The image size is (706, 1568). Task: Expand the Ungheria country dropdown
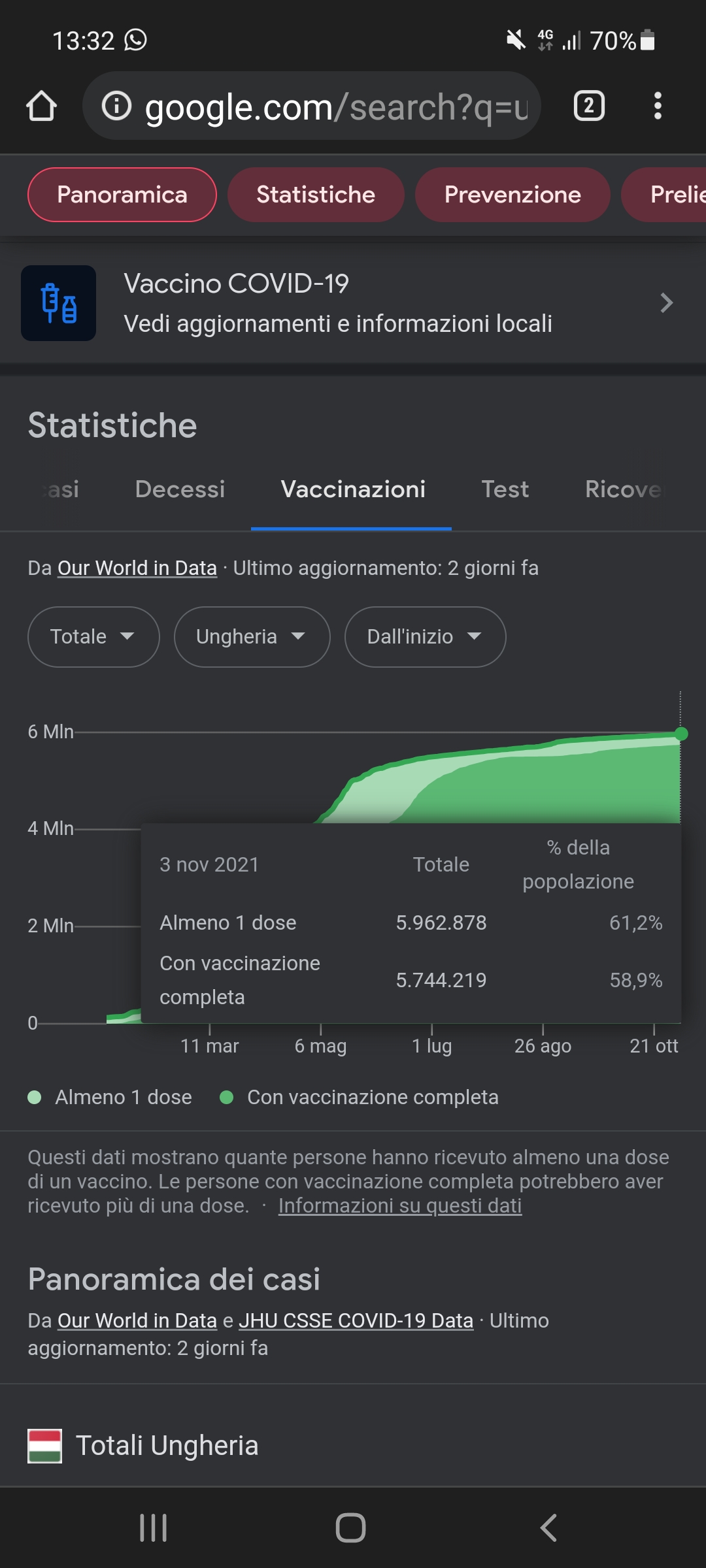point(252,637)
